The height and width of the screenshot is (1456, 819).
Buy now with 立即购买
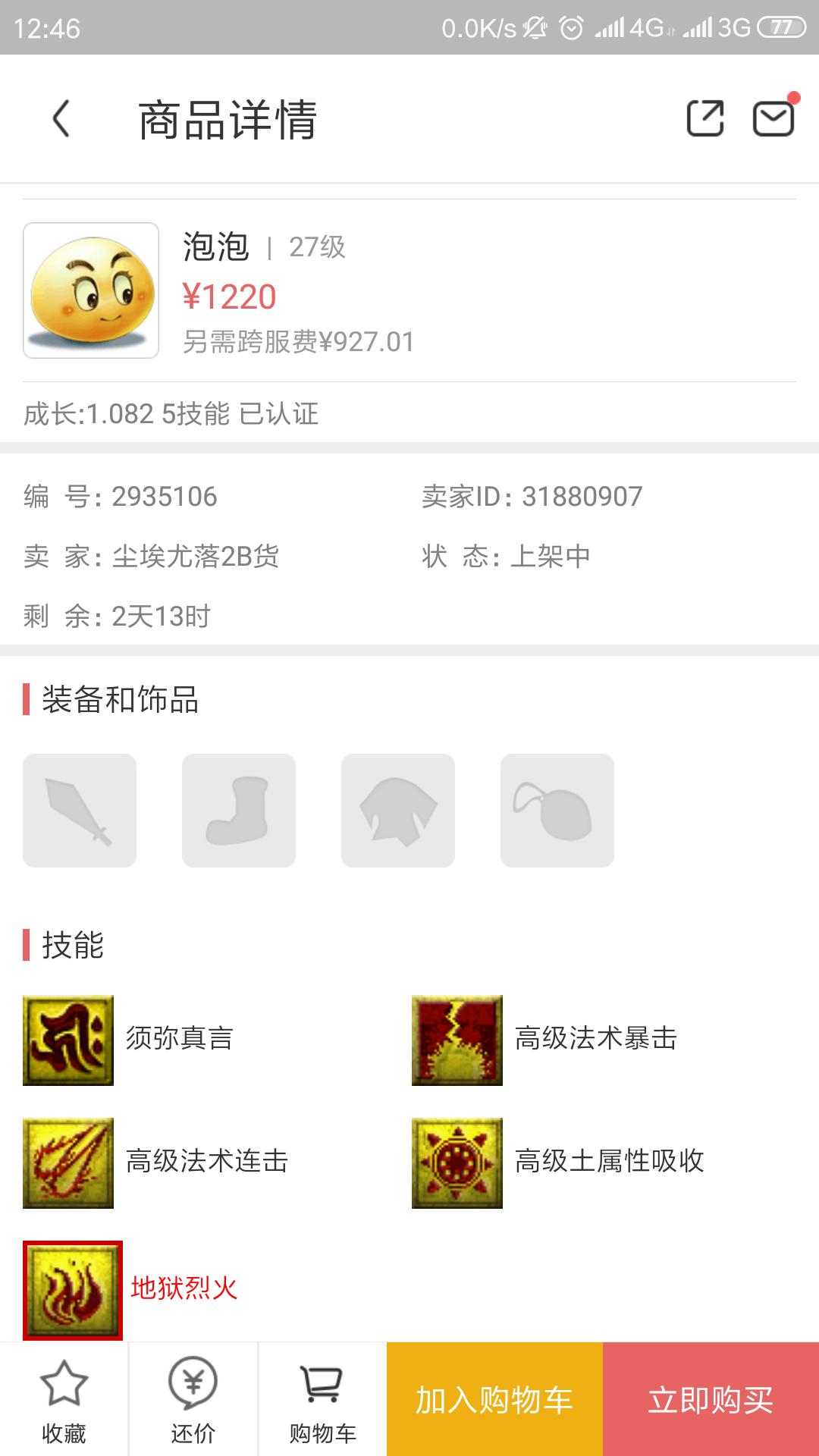(711, 1400)
